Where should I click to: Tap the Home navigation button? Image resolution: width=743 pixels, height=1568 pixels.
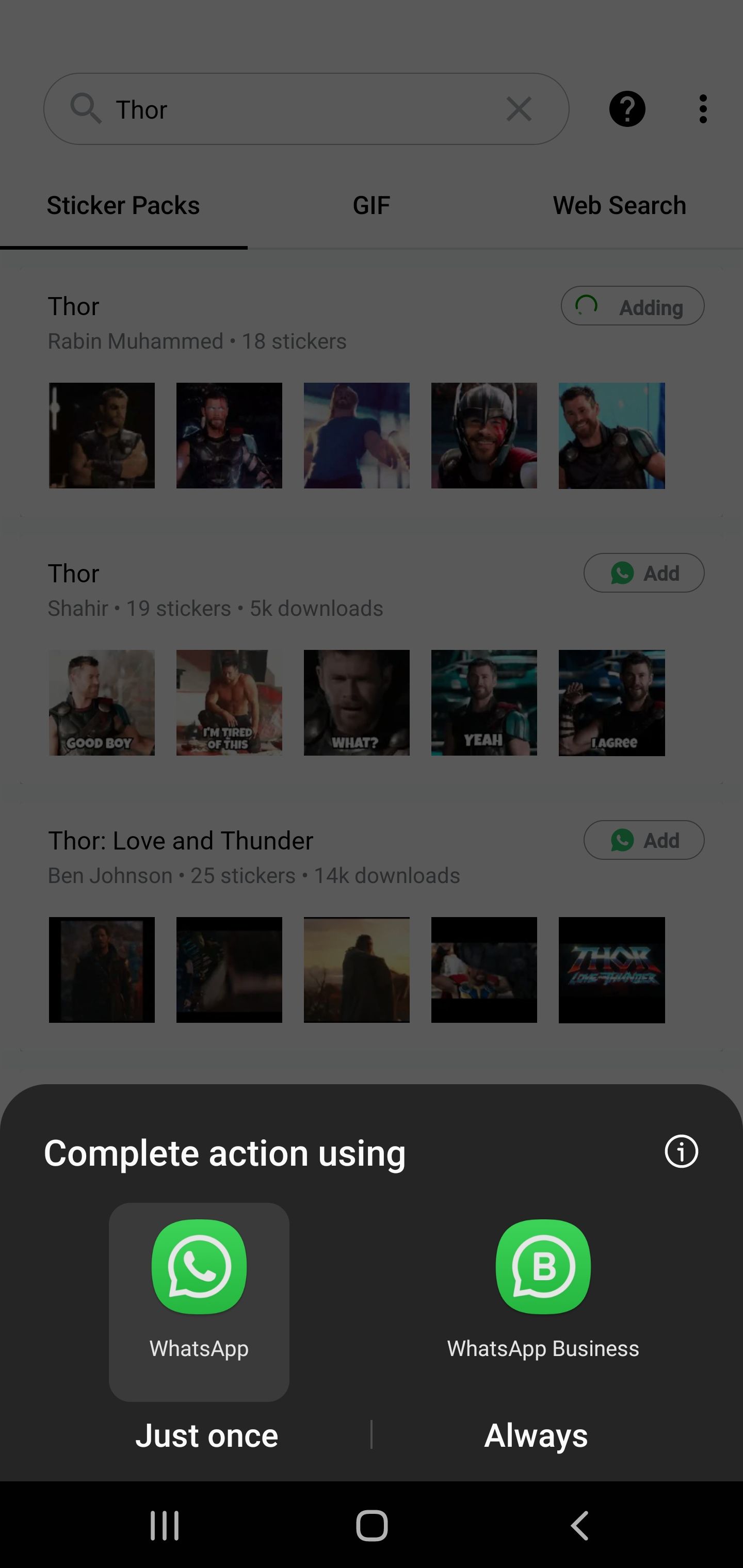coord(372,1525)
